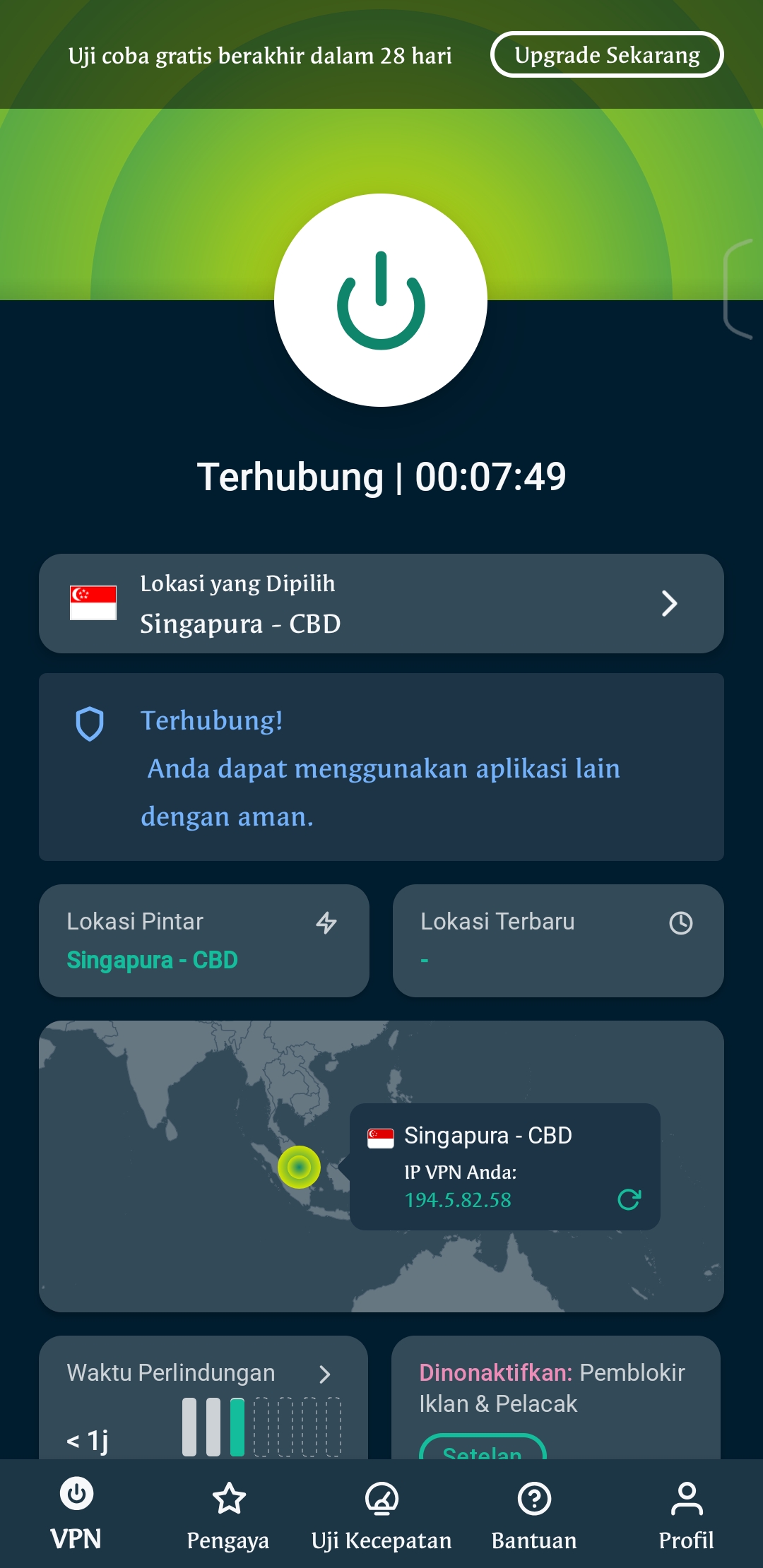The width and height of the screenshot is (763, 1568).
Task: Switch to the Pengaya tab
Action: 228,1515
